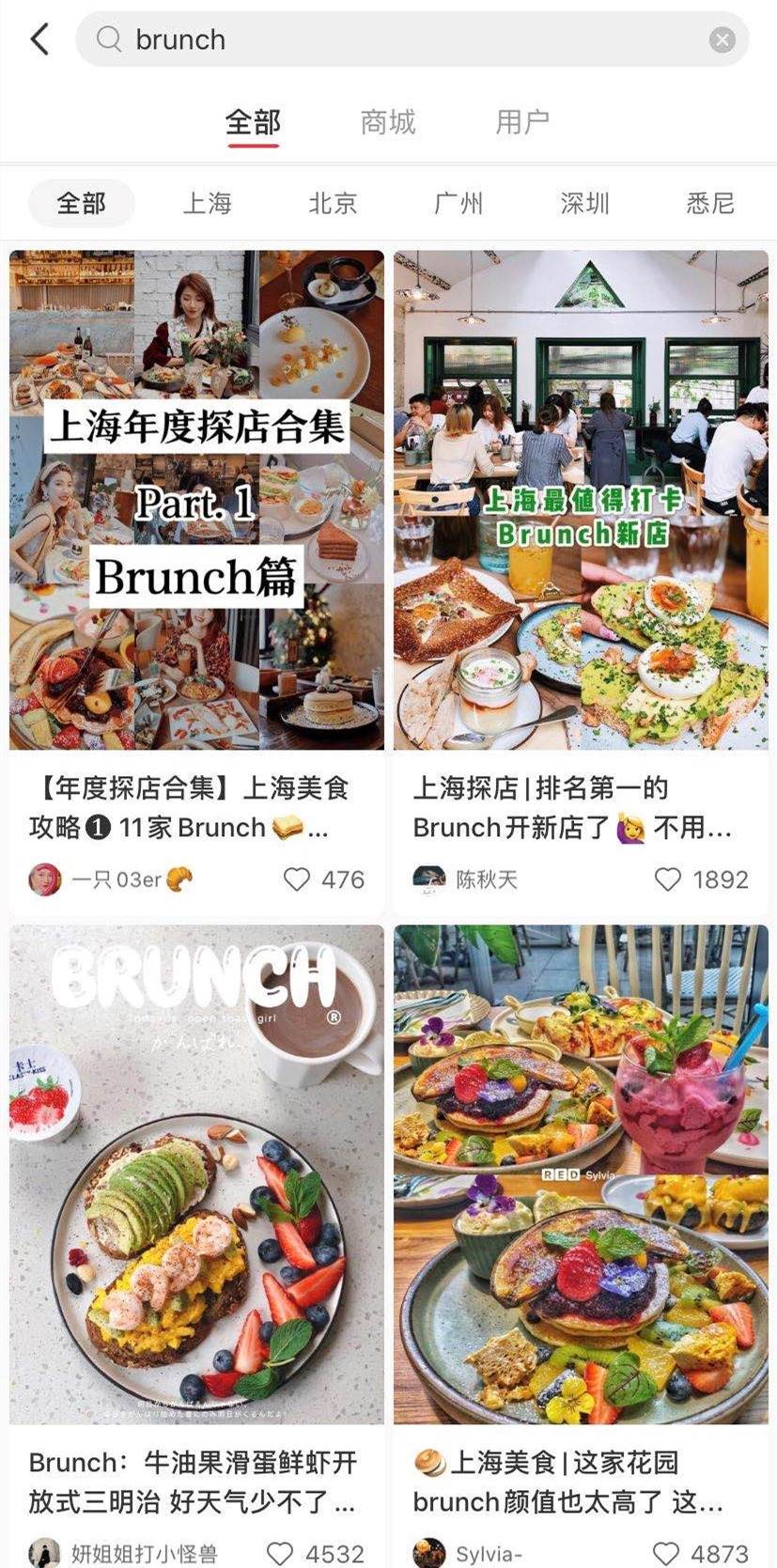The height and width of the screenshot is (1568, 777).
Task: Open the 花园 brunch post by Sylvia
Action: [x=581, y=1174]
